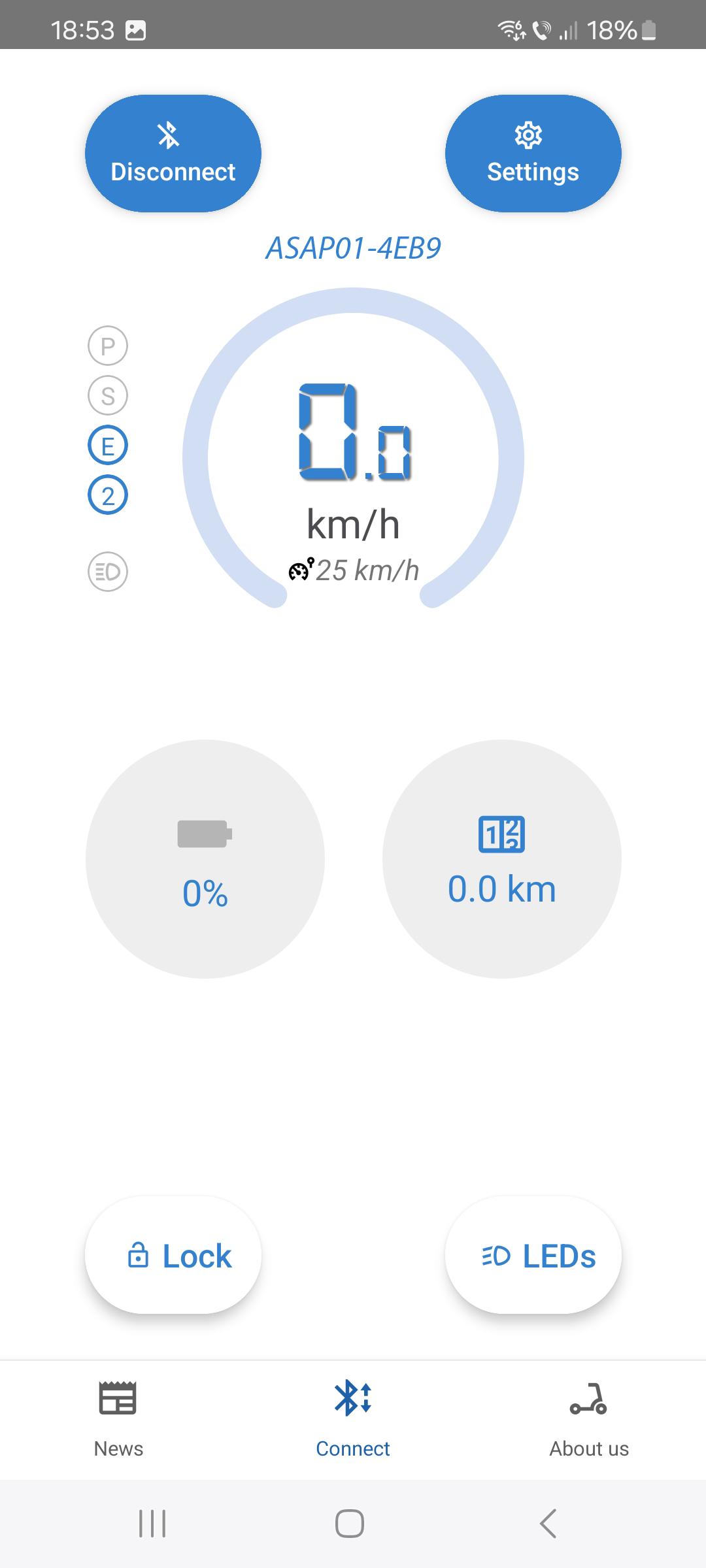Select the P riding mode

108,346
